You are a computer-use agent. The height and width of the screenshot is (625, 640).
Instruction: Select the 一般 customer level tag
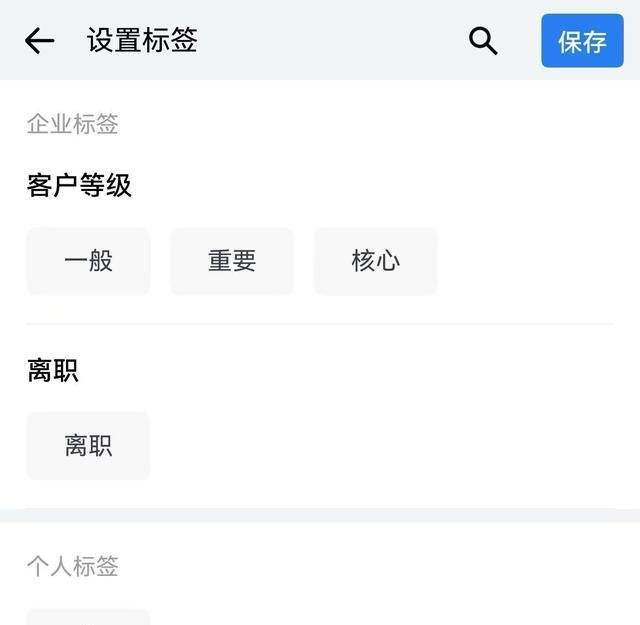(x=88, y=261)
